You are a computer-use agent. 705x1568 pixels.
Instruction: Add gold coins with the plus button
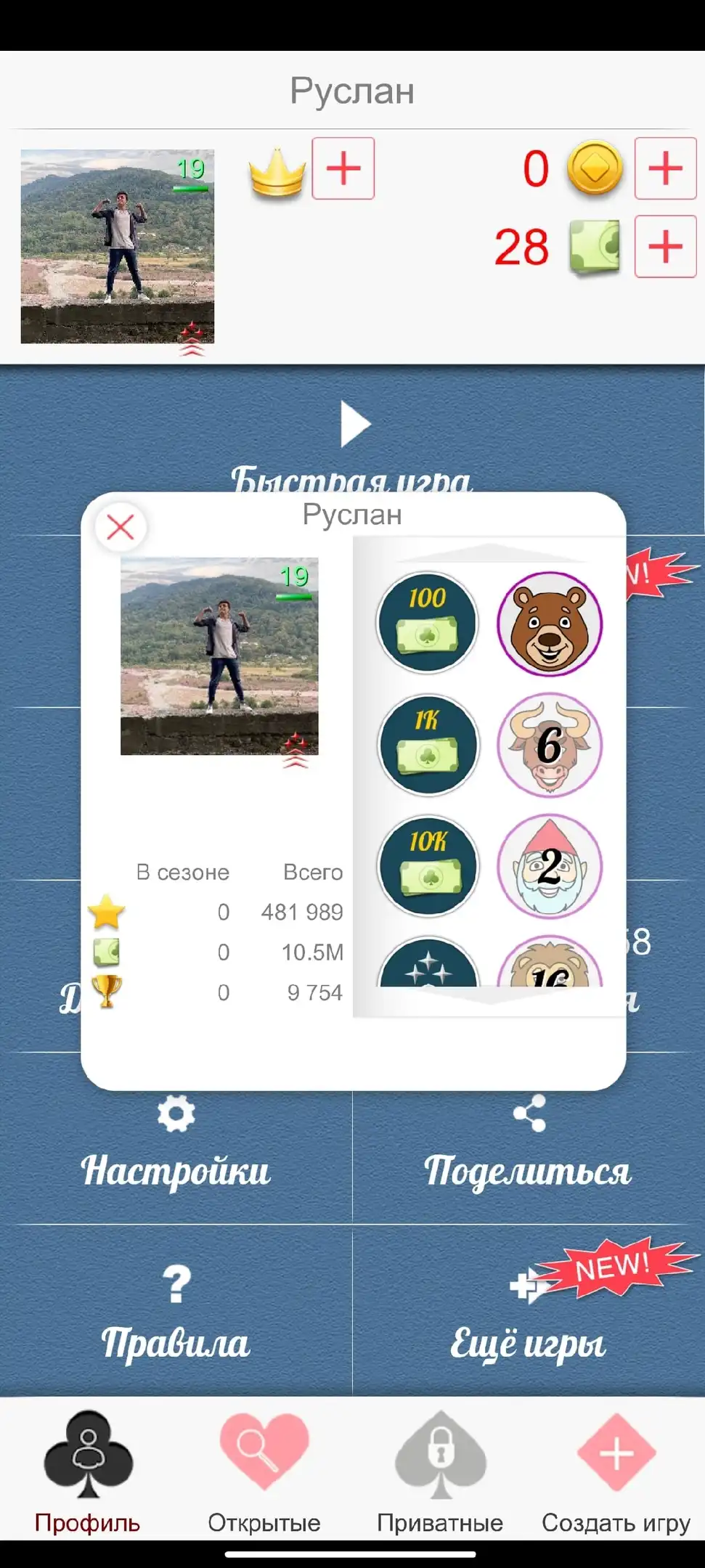665,168
